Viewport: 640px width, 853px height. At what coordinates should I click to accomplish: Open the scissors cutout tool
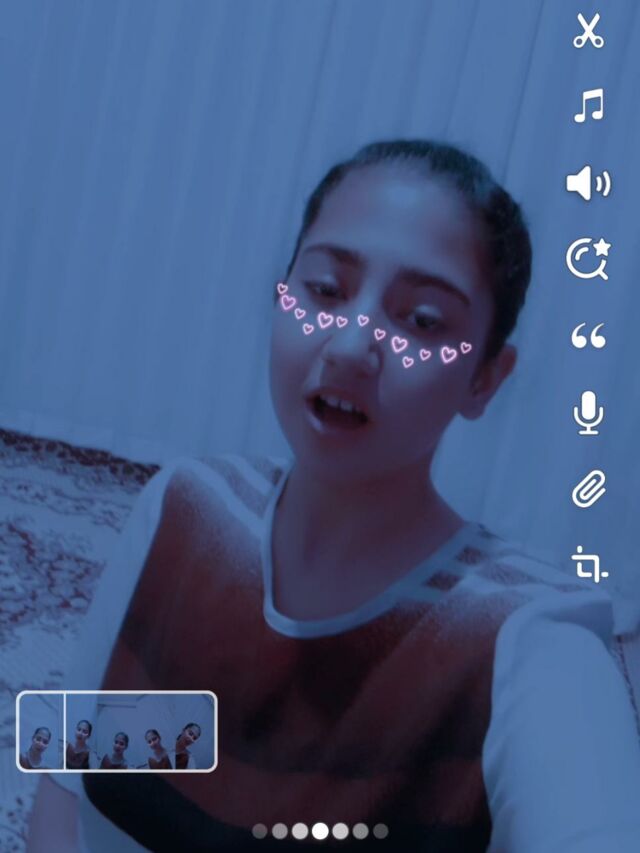(589, 30)
